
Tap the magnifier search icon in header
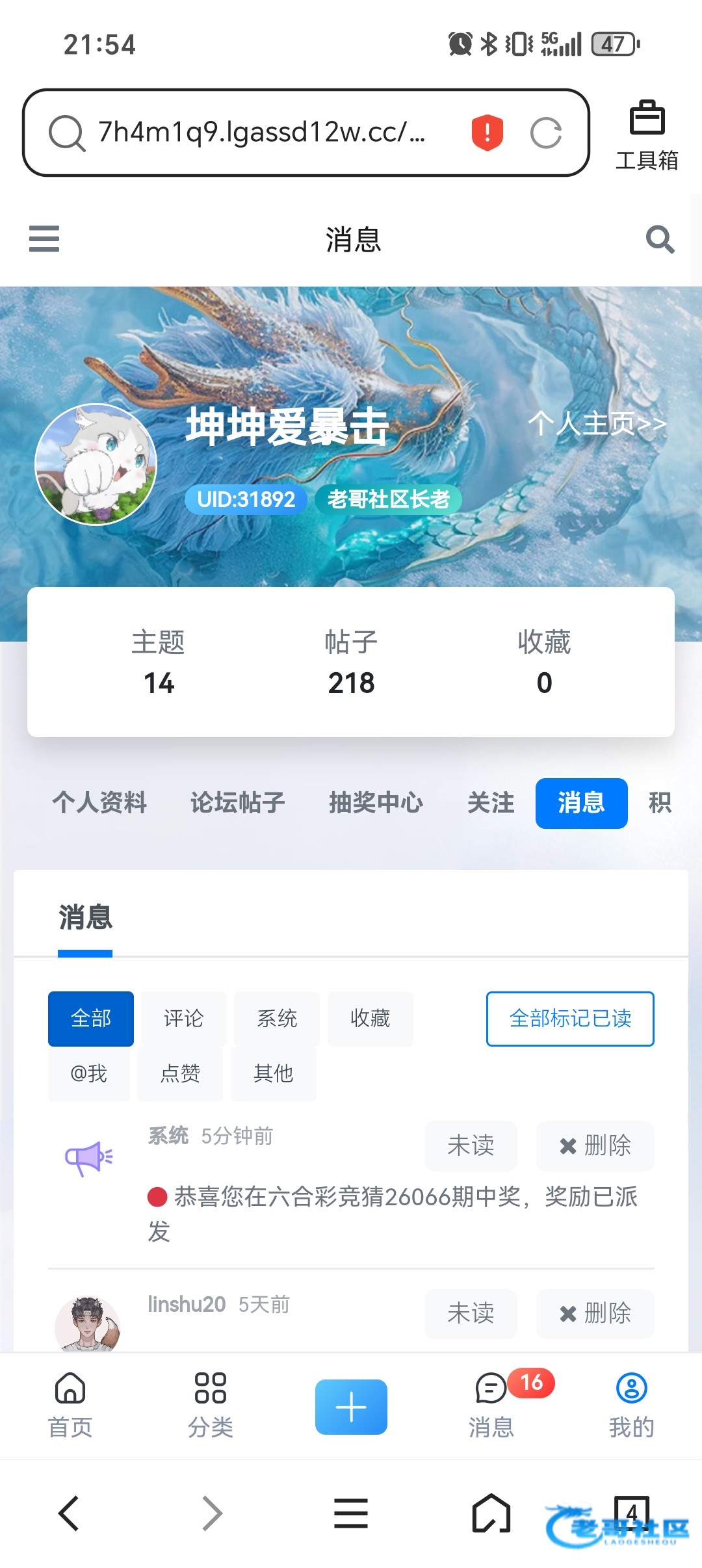click(660, 239)
